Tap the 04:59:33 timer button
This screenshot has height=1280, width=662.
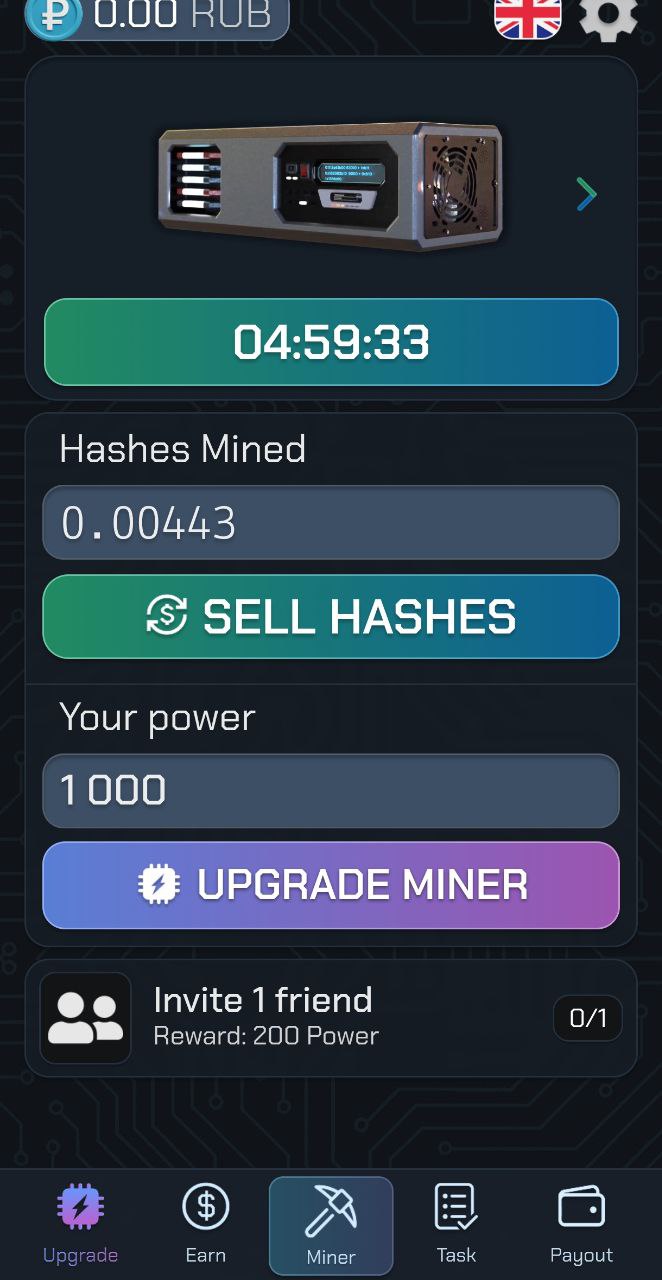click(331, 342)
